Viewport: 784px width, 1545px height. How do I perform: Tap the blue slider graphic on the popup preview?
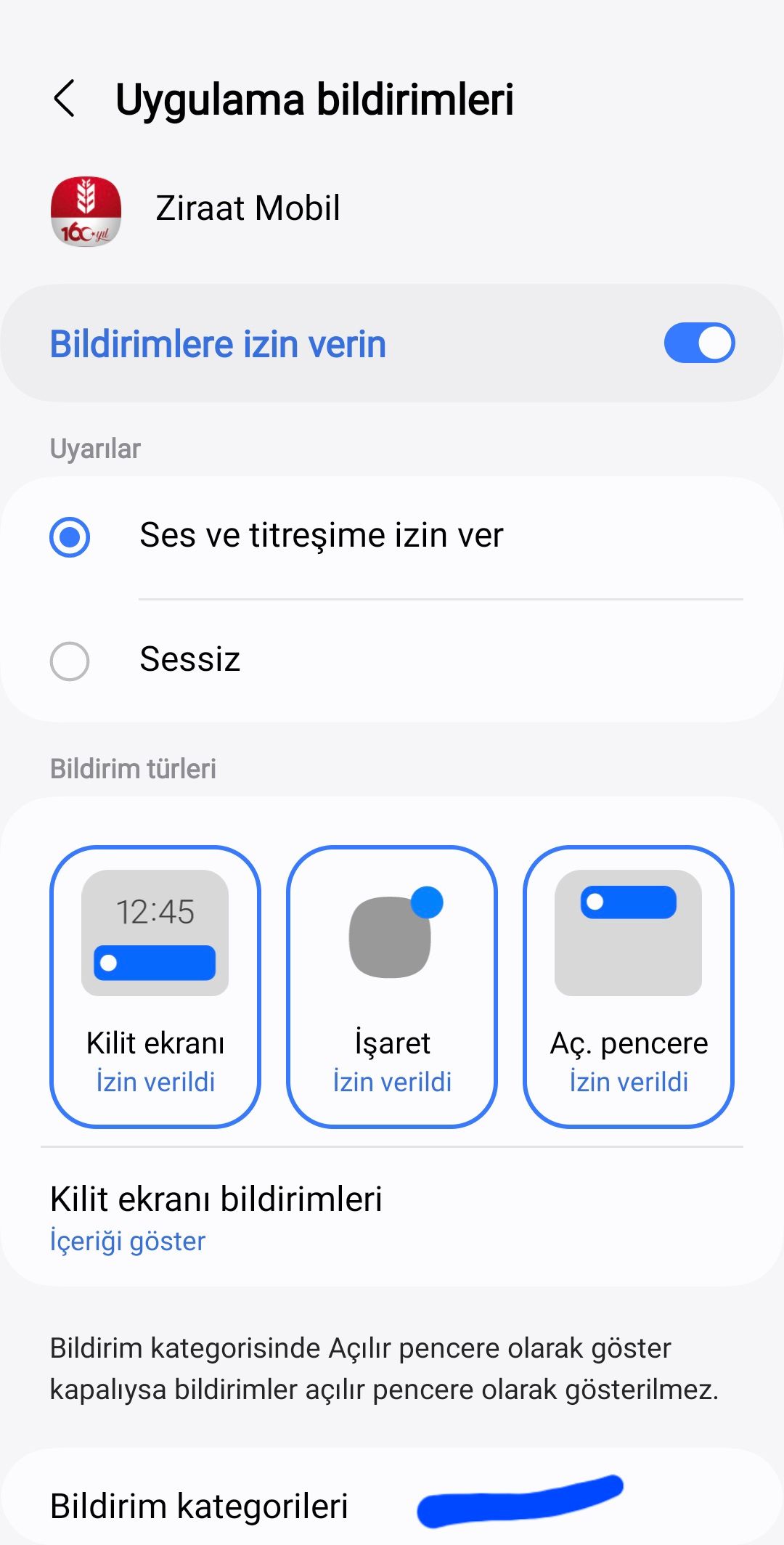629,902
